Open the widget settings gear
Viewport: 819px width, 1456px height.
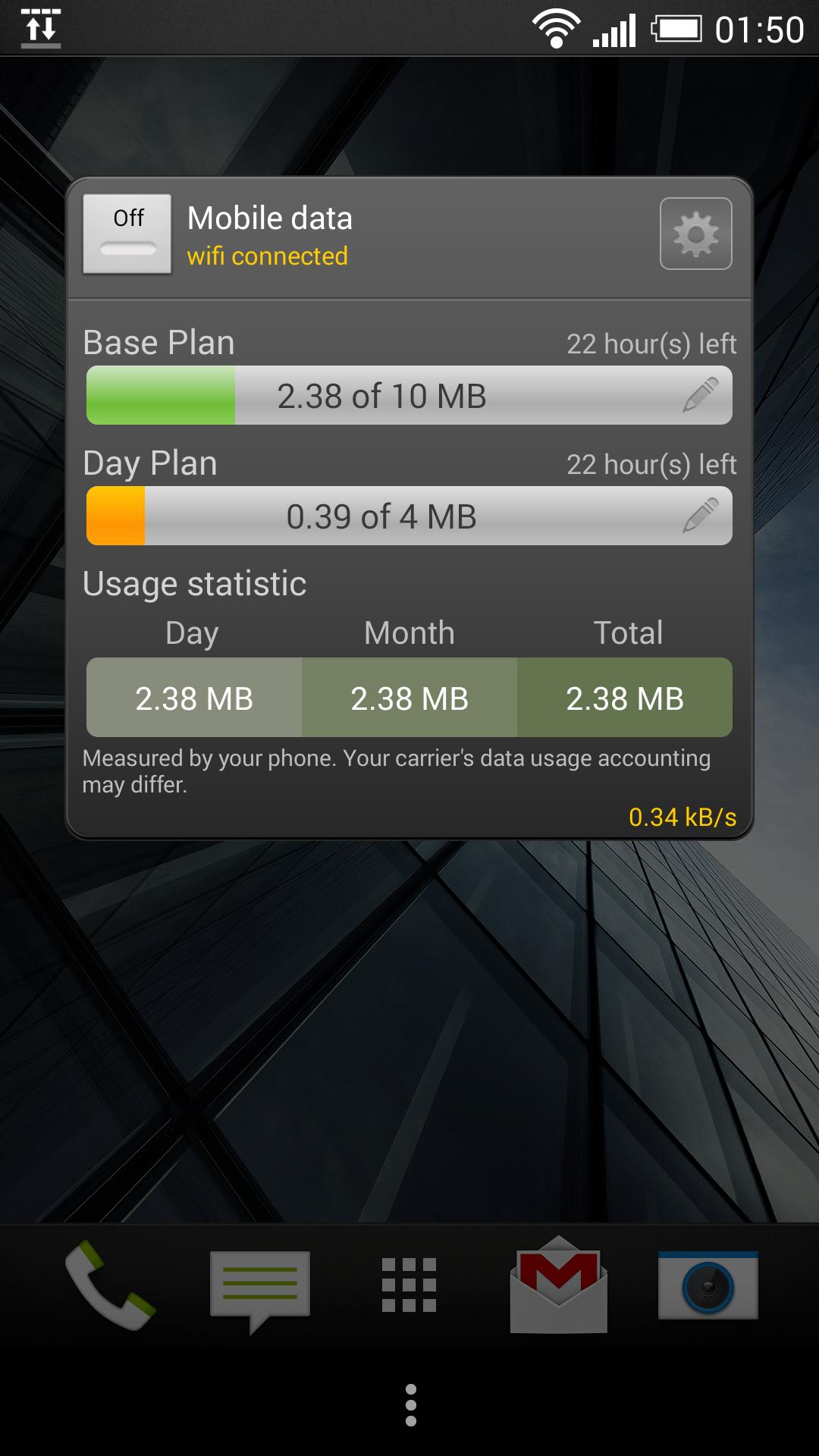[695, 234]
